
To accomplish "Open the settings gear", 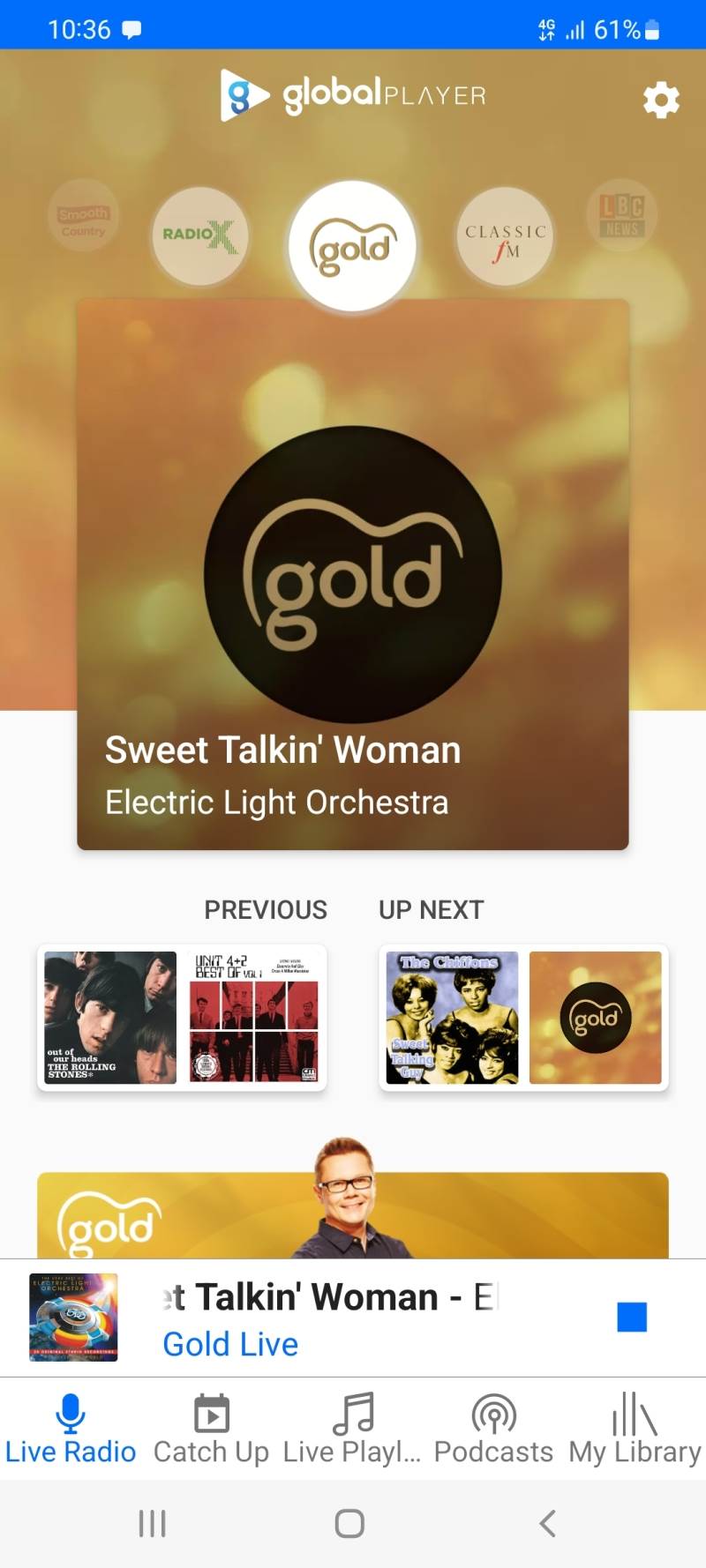I will click(661, 100).
